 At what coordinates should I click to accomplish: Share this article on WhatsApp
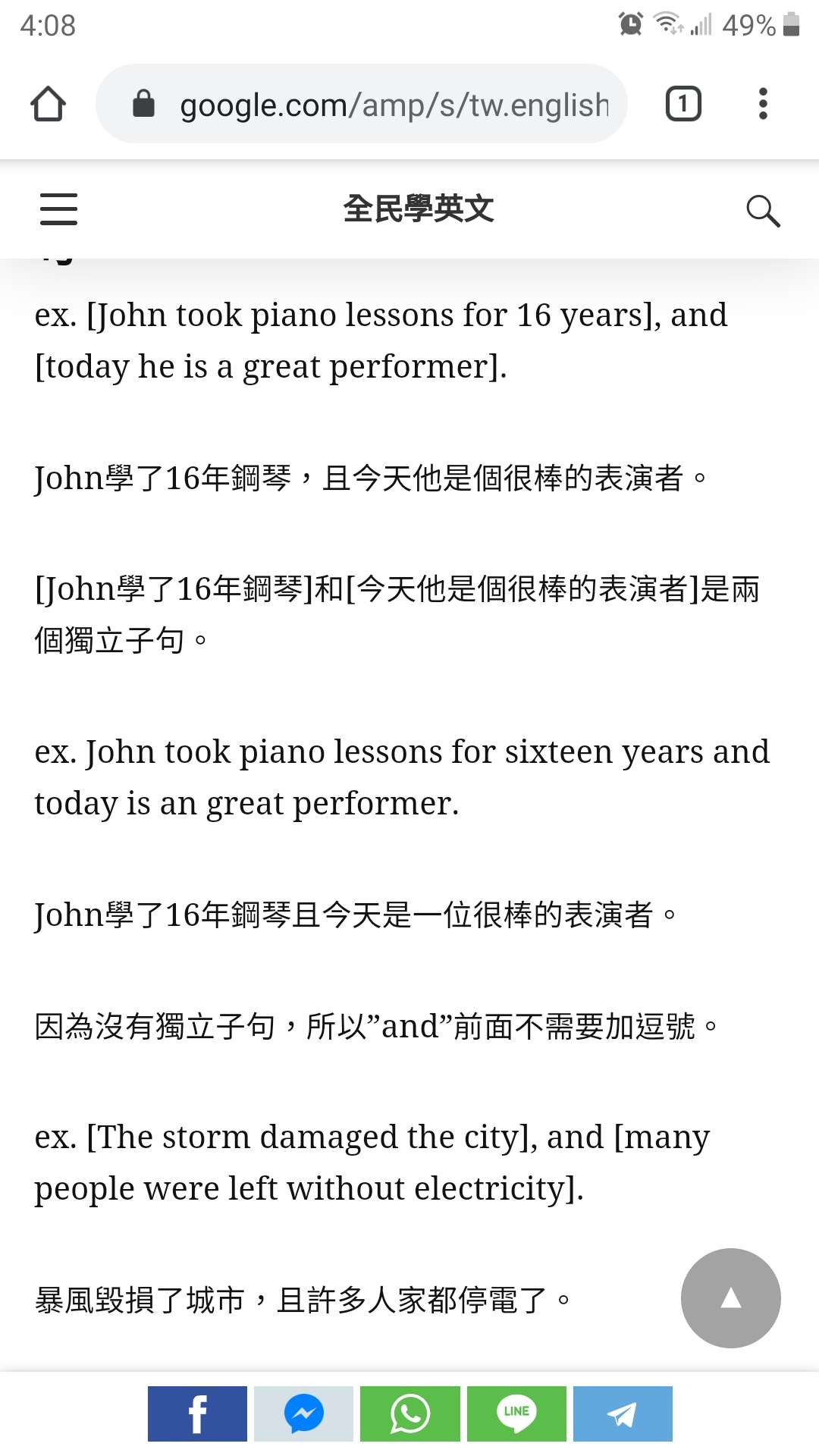coord(410,1414)
